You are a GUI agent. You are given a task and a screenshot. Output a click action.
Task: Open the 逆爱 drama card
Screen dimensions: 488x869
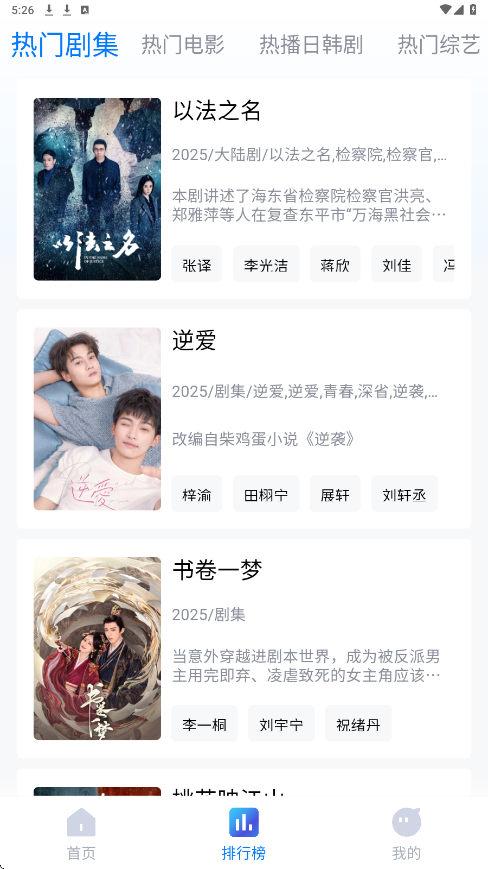coord(244,419)
